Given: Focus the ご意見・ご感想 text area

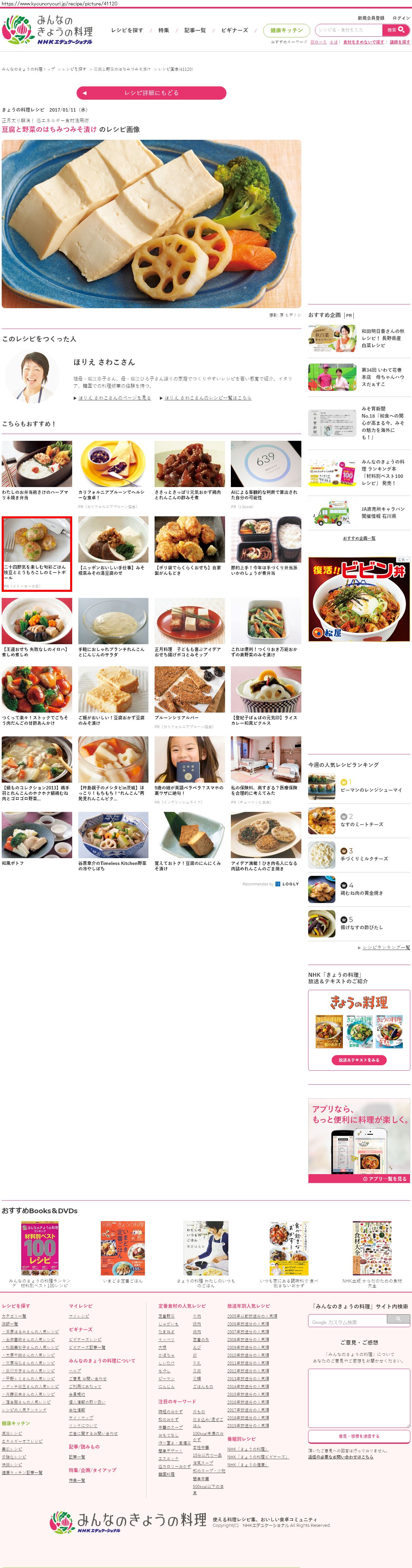Looking at the screenshot, I should (359, 1398).
